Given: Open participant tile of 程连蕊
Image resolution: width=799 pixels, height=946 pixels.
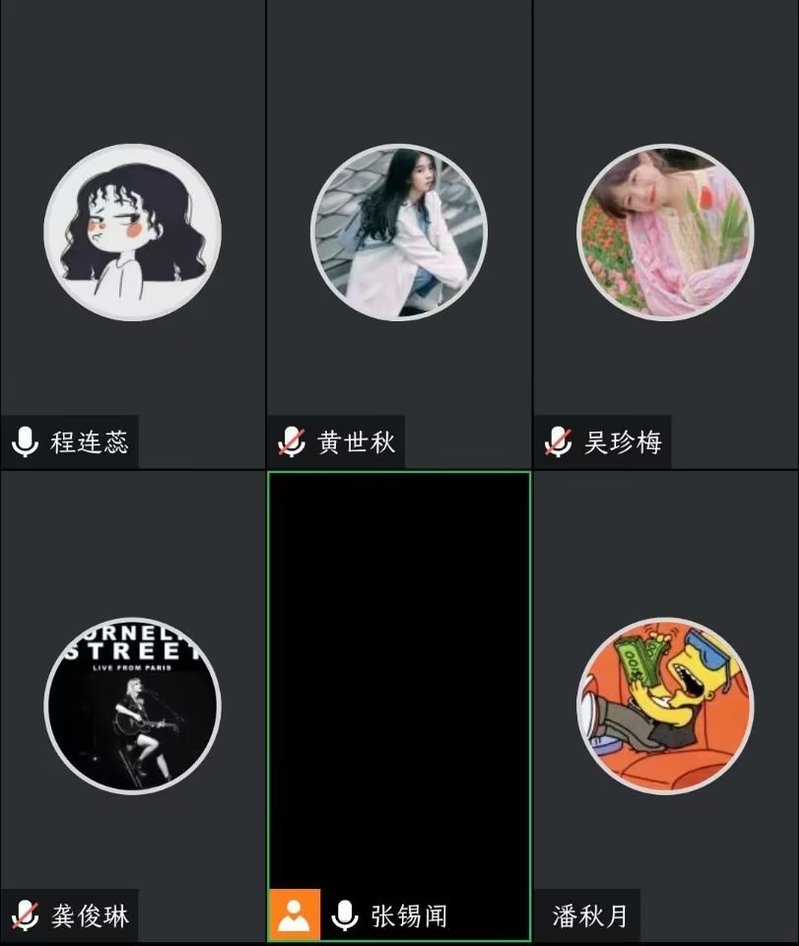Looking at the screenshot, I should pyautogui.click(x=132, y=232).
